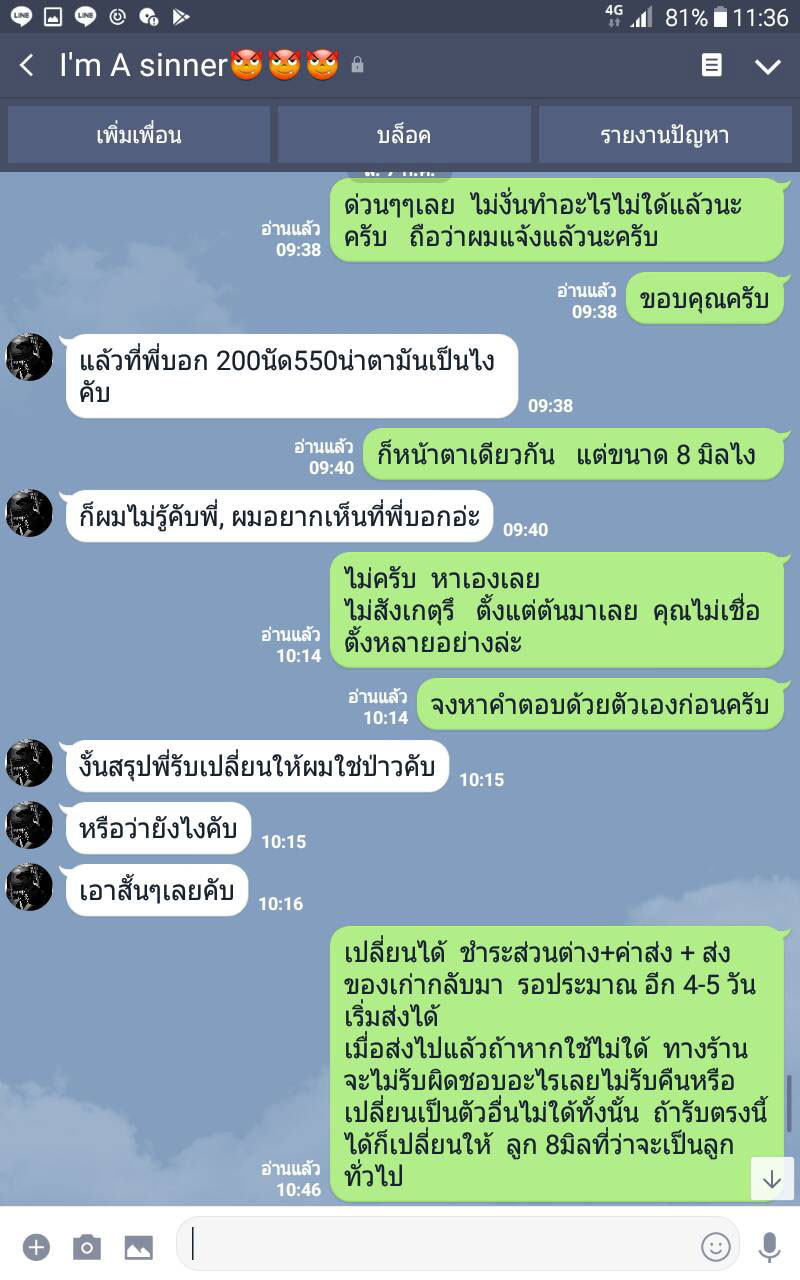The height and width of the screenshot is (1280, 800).
Task: Open the emoji sticker picker
Action: 715,1246
